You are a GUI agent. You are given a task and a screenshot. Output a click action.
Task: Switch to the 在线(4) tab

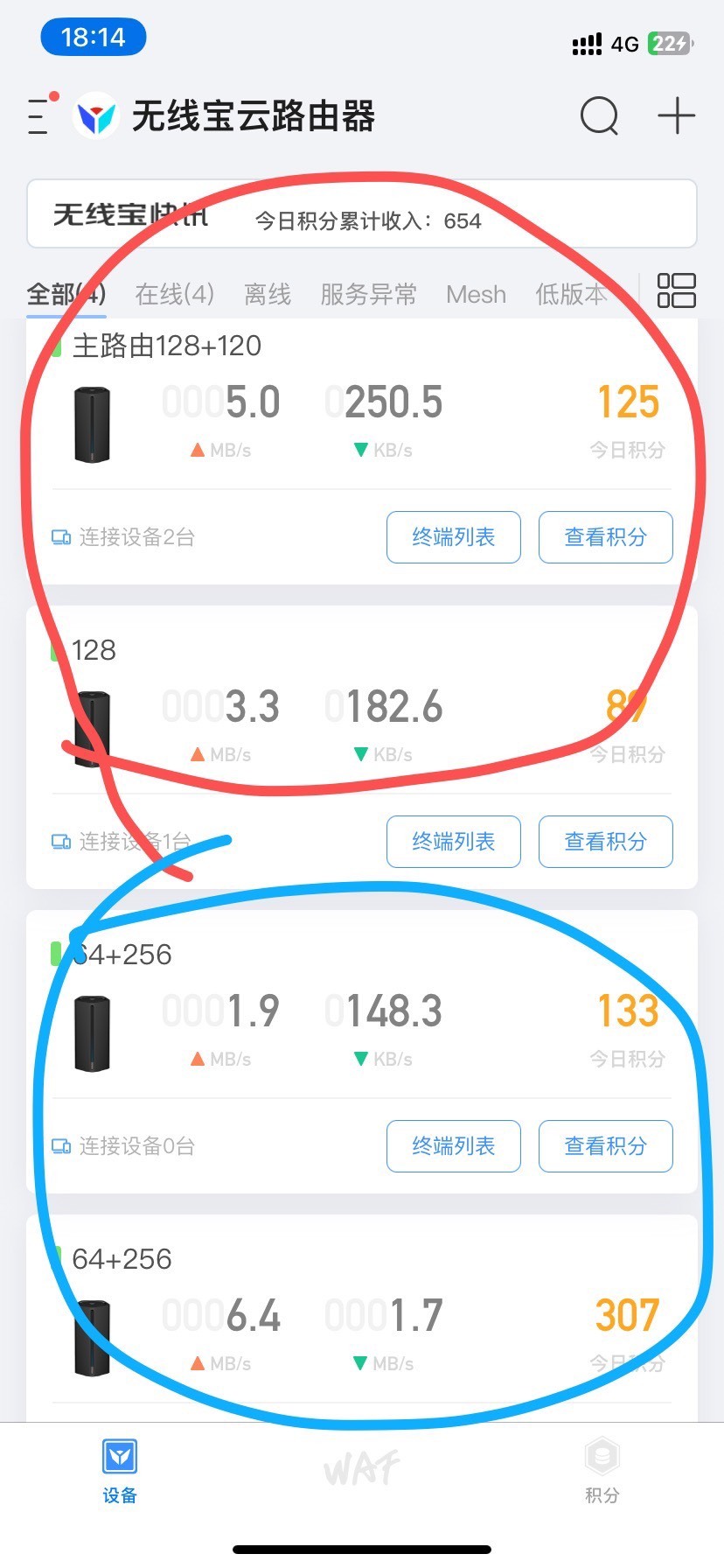[175, 294]
